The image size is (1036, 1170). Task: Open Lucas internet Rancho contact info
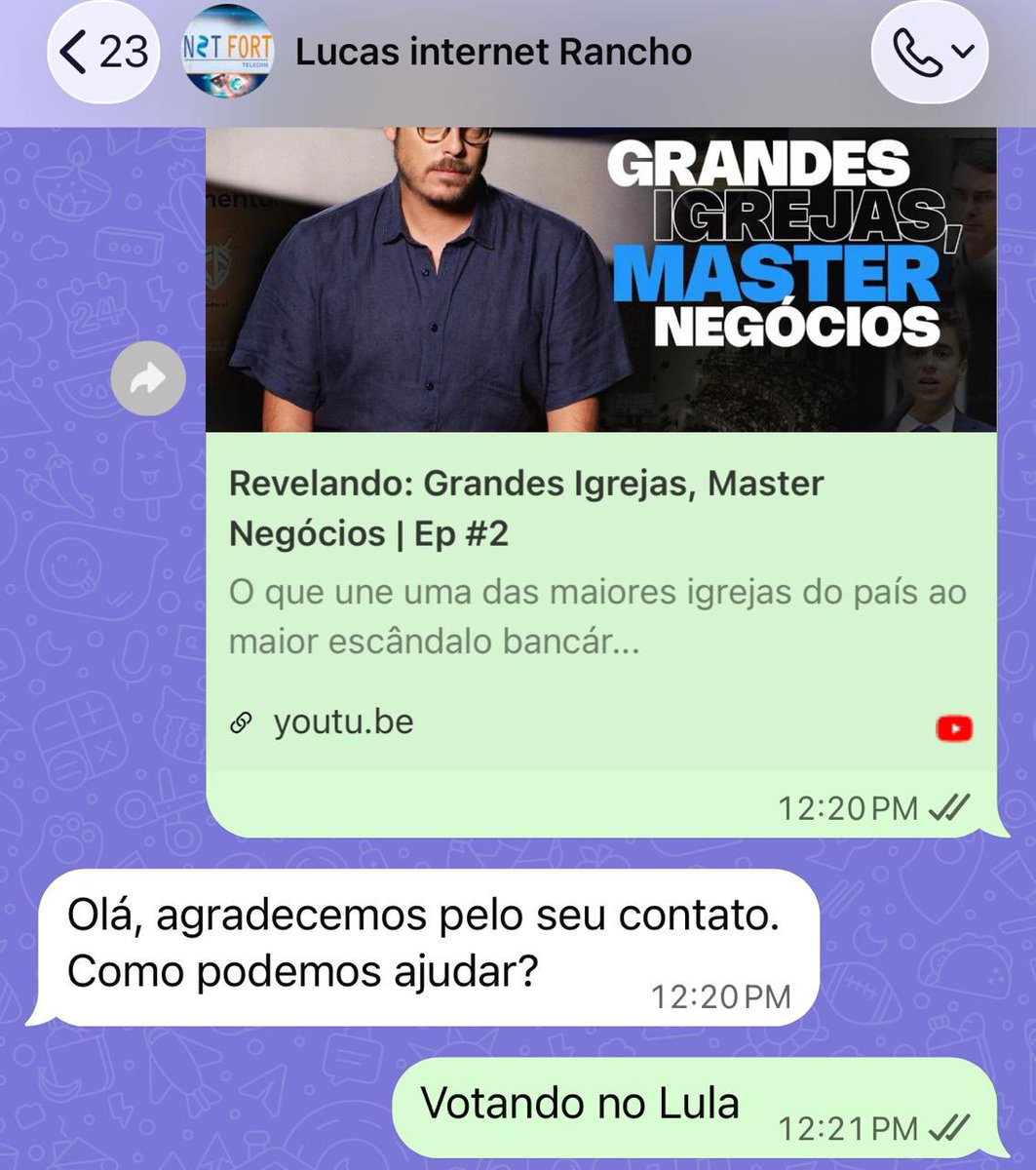click(x=493, y=52)
